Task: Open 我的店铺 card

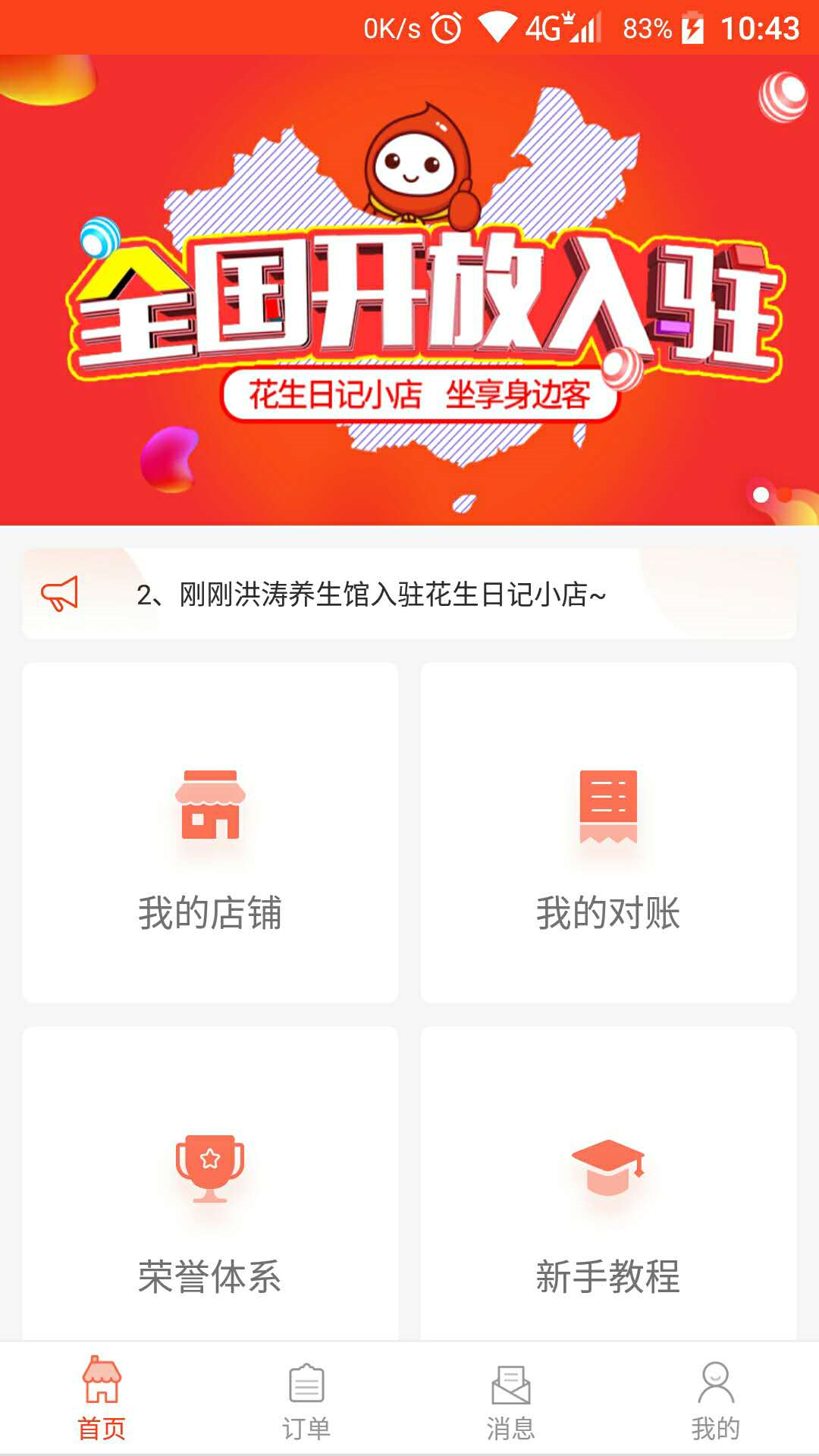Action: click(210, 833)
